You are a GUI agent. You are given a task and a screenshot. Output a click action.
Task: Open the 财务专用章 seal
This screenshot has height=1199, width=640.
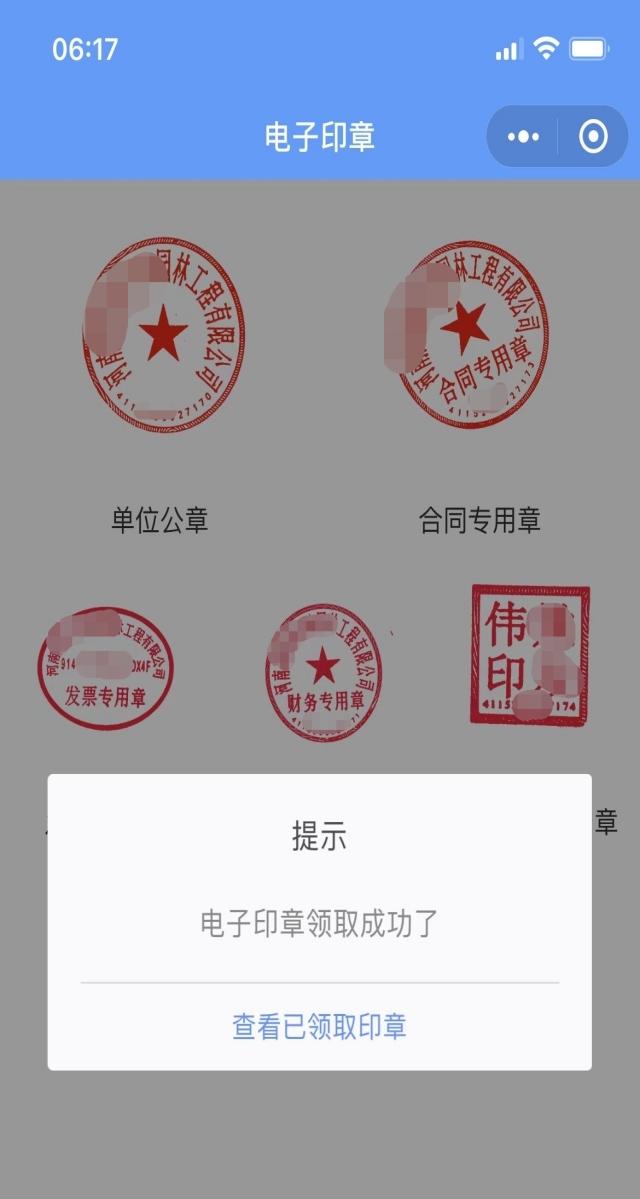coord(323,671)
